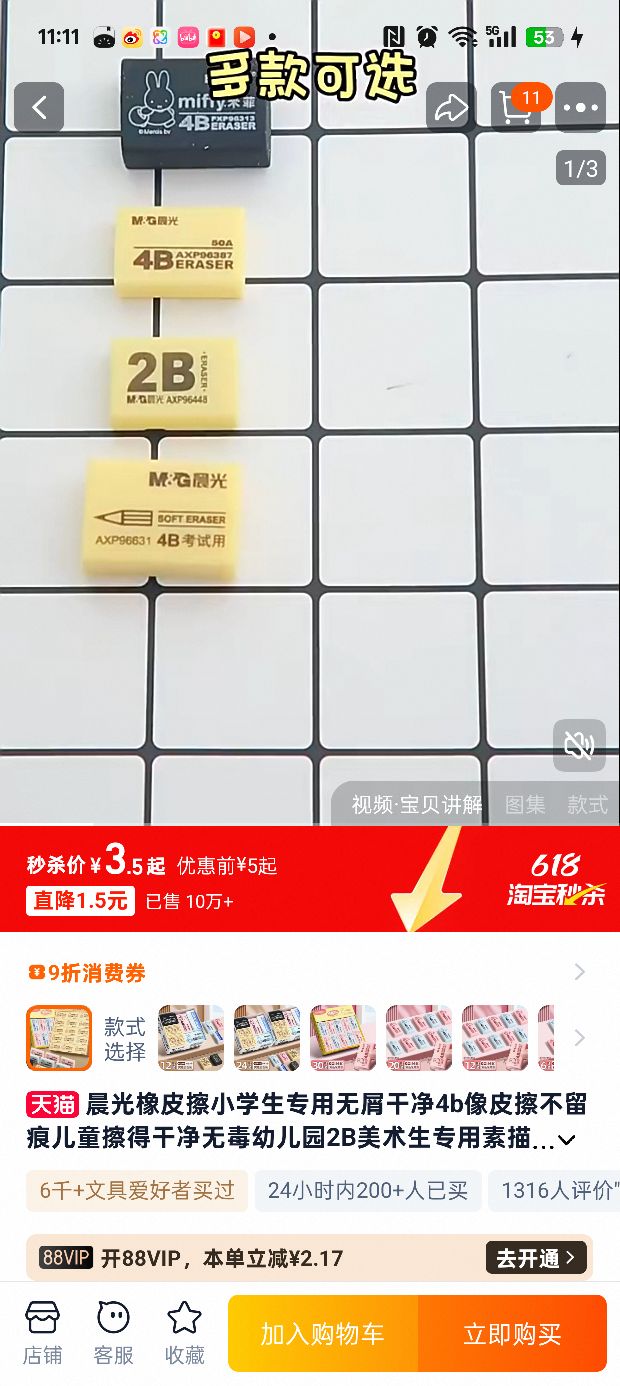Tap 立即购买 to buy now
Image resolution: width=620 pixels, height=1386 pixels.
coord(512,1334)
